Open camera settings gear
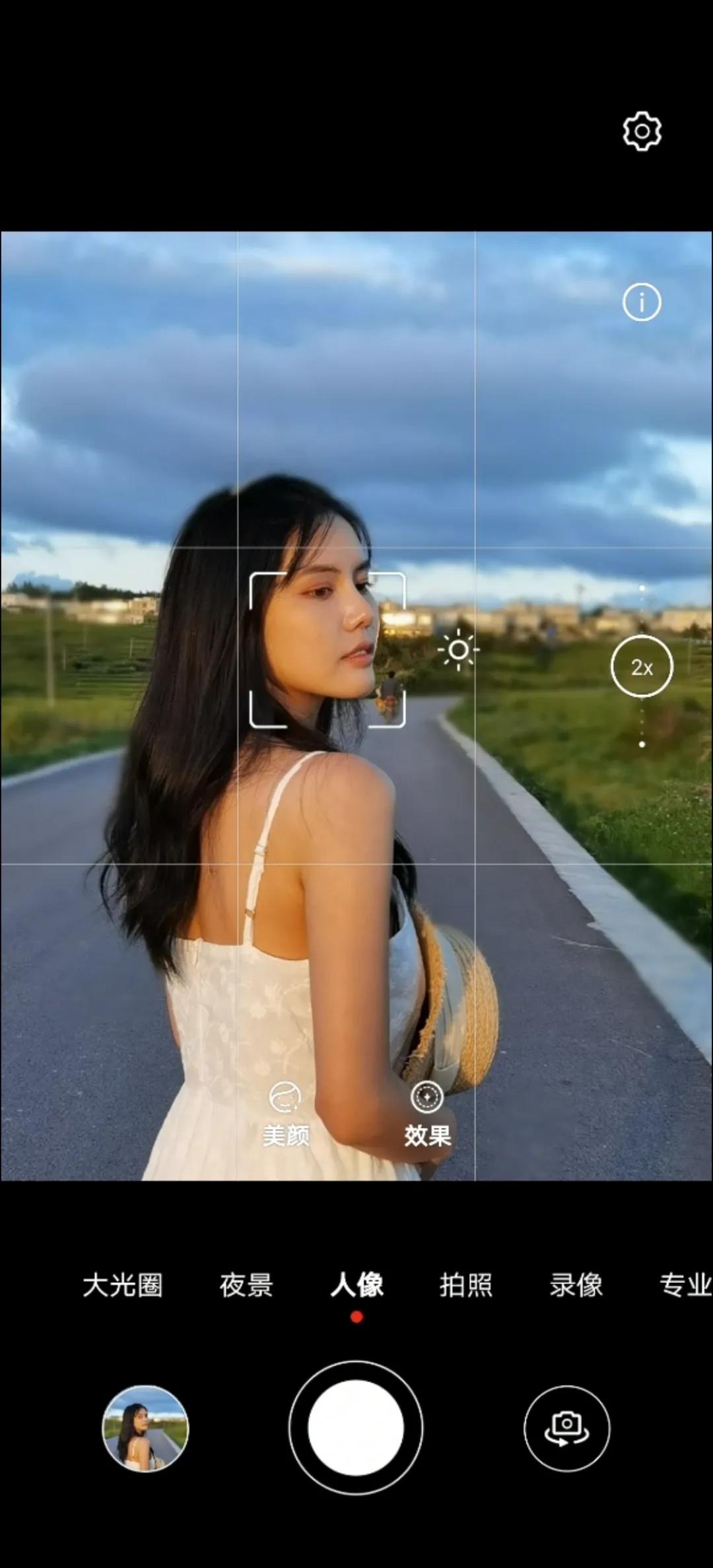This screenshot has height=1568, width=713. click(x=642, y=131)
